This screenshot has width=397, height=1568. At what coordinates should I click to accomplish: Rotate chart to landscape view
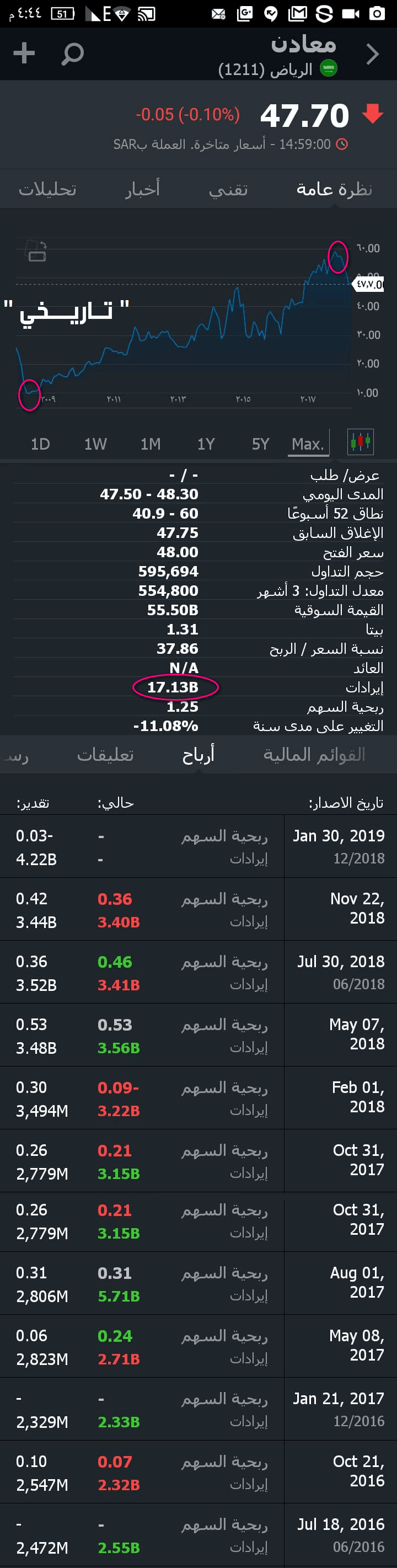[x=36, y=250]
